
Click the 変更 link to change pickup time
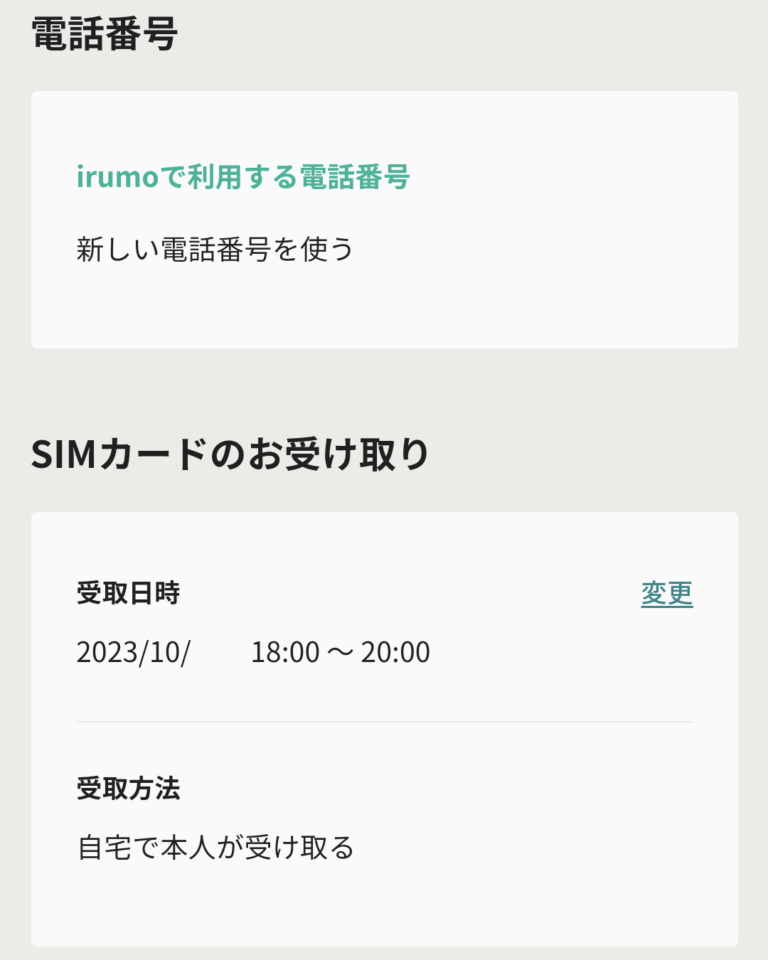pyautogui.click(x=669, y=592)
